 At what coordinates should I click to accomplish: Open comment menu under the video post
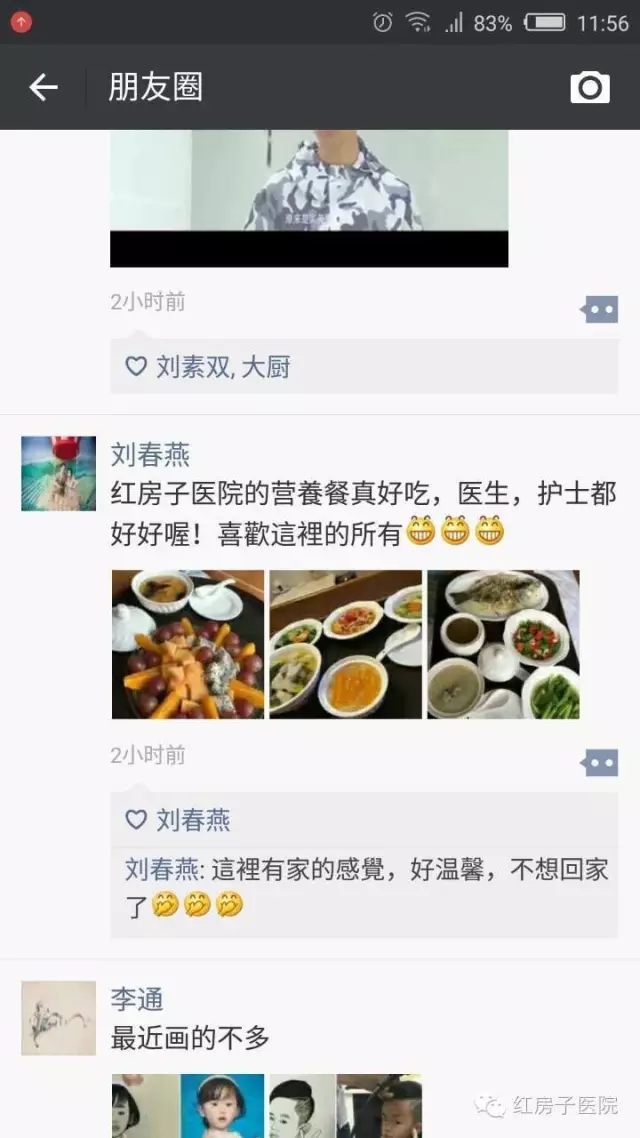600,310
